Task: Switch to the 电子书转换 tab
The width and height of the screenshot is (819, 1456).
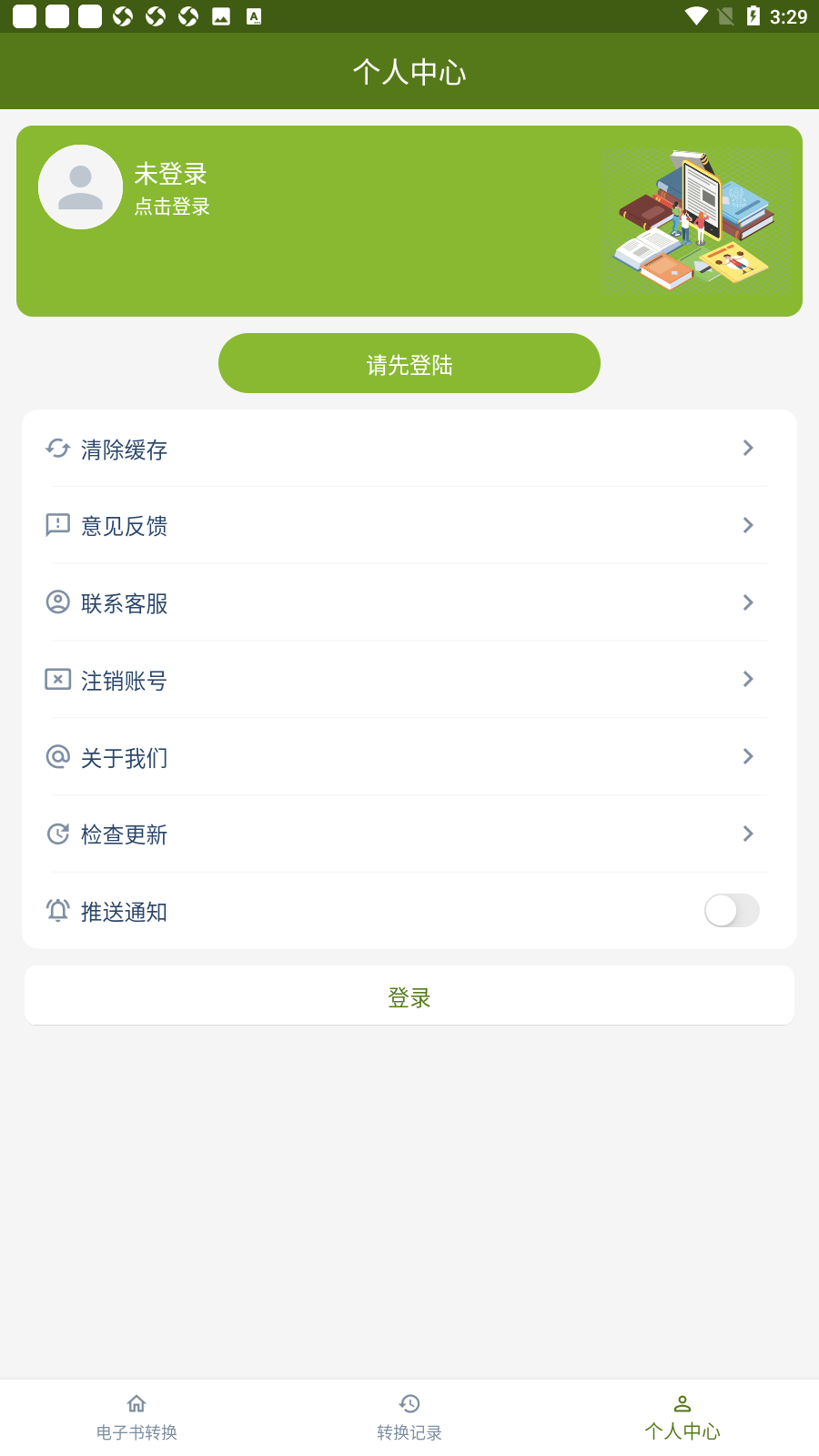Action: 136,1418
